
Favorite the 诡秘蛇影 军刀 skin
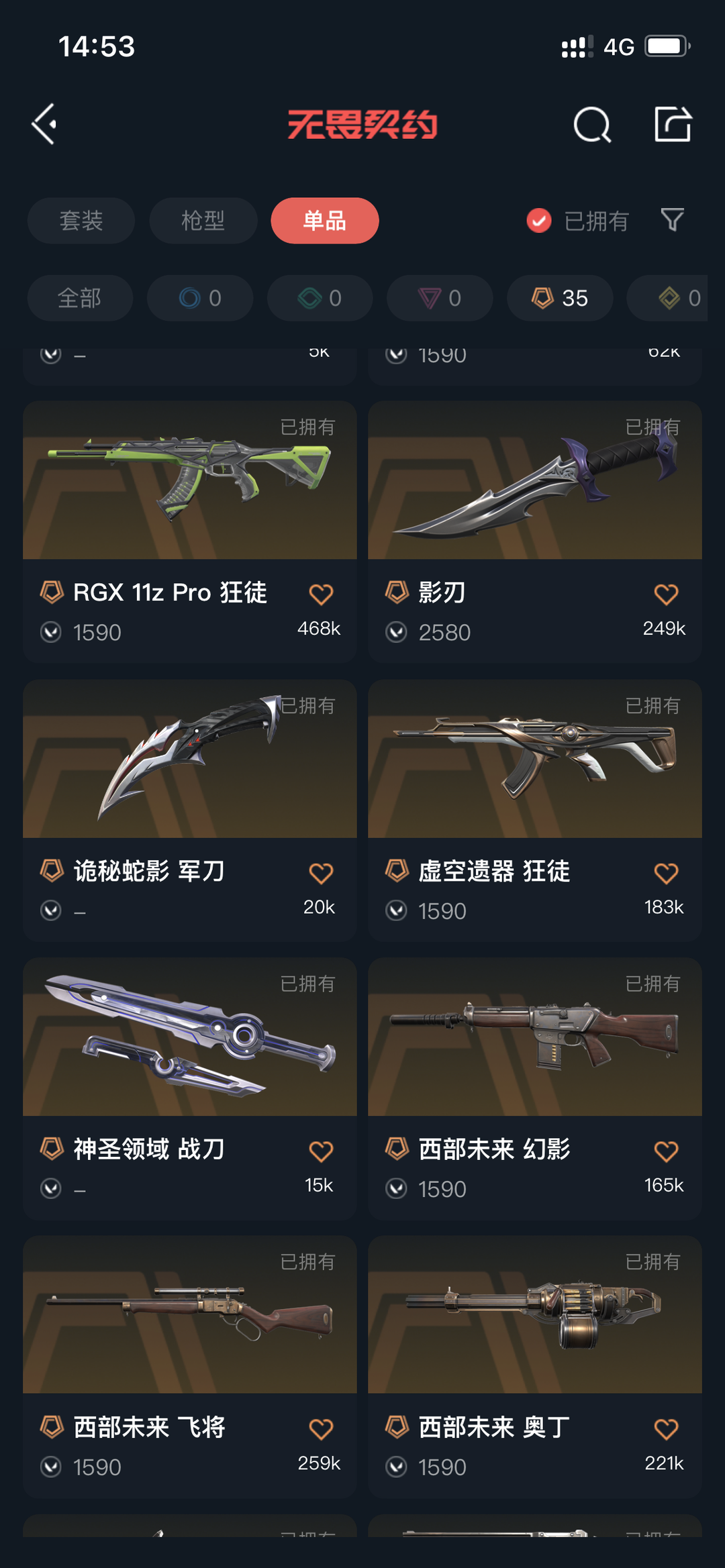(x=321, y=873)
